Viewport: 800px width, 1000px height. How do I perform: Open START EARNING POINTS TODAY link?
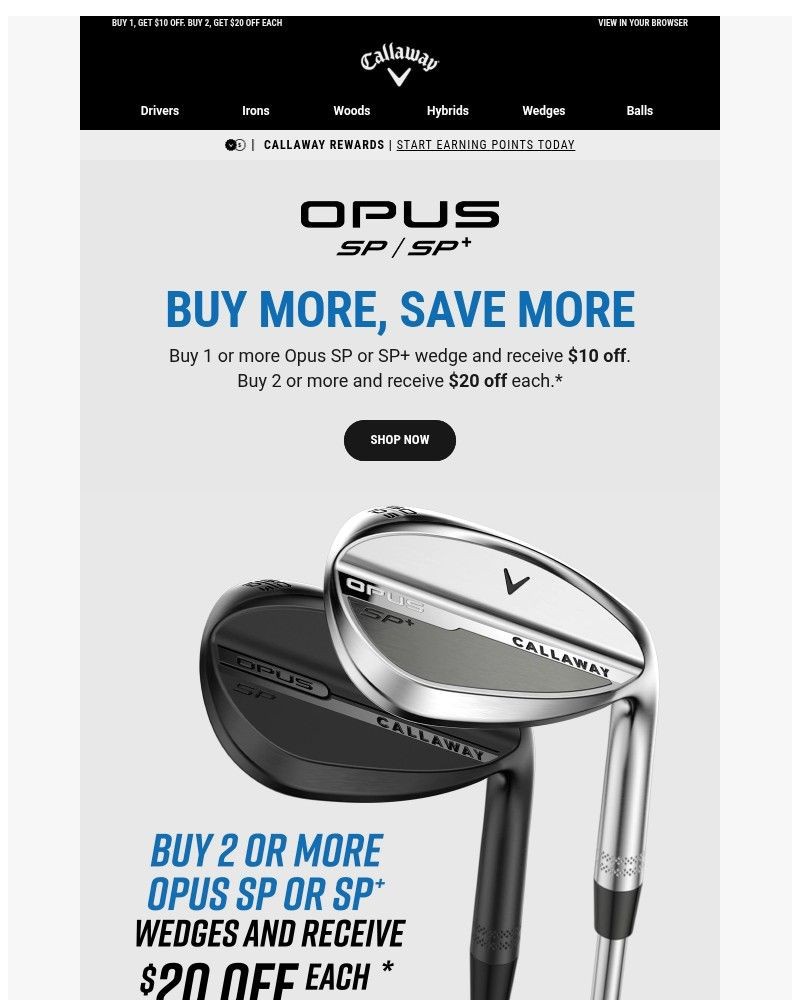(486, 145)
